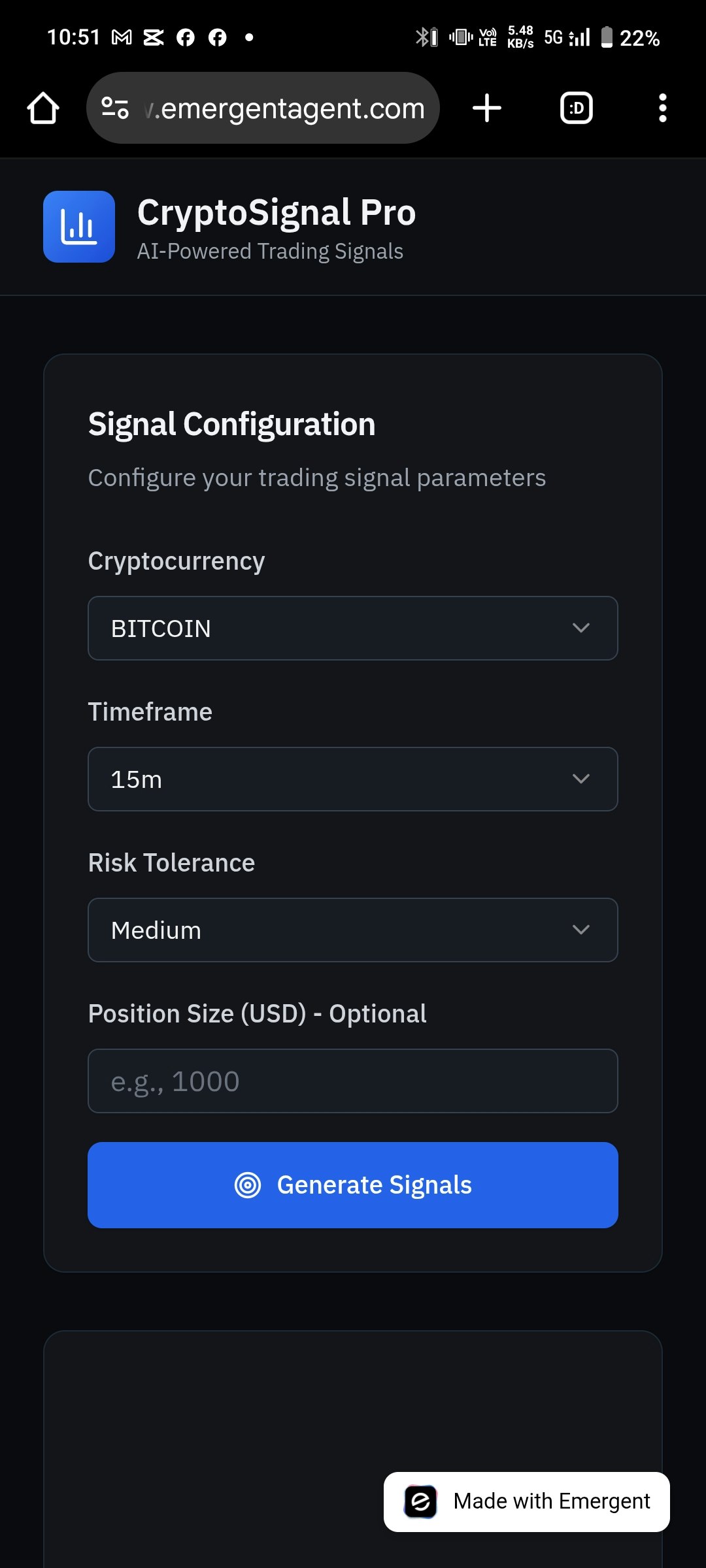Tap the Gmail icon in the status bar
706x1568 pixels.
coord(120,37)
